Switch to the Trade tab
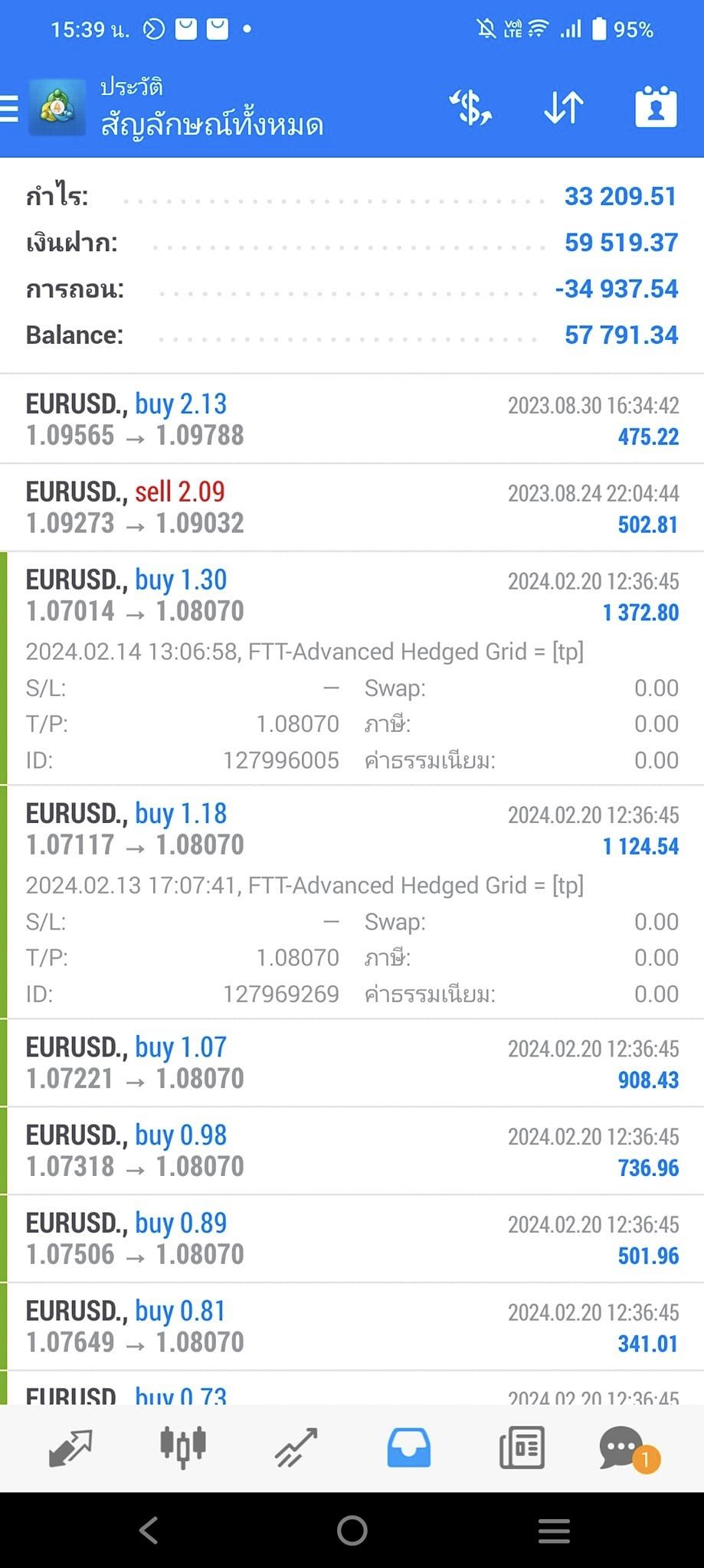 pyautogui.click(x=296, y=1447)
